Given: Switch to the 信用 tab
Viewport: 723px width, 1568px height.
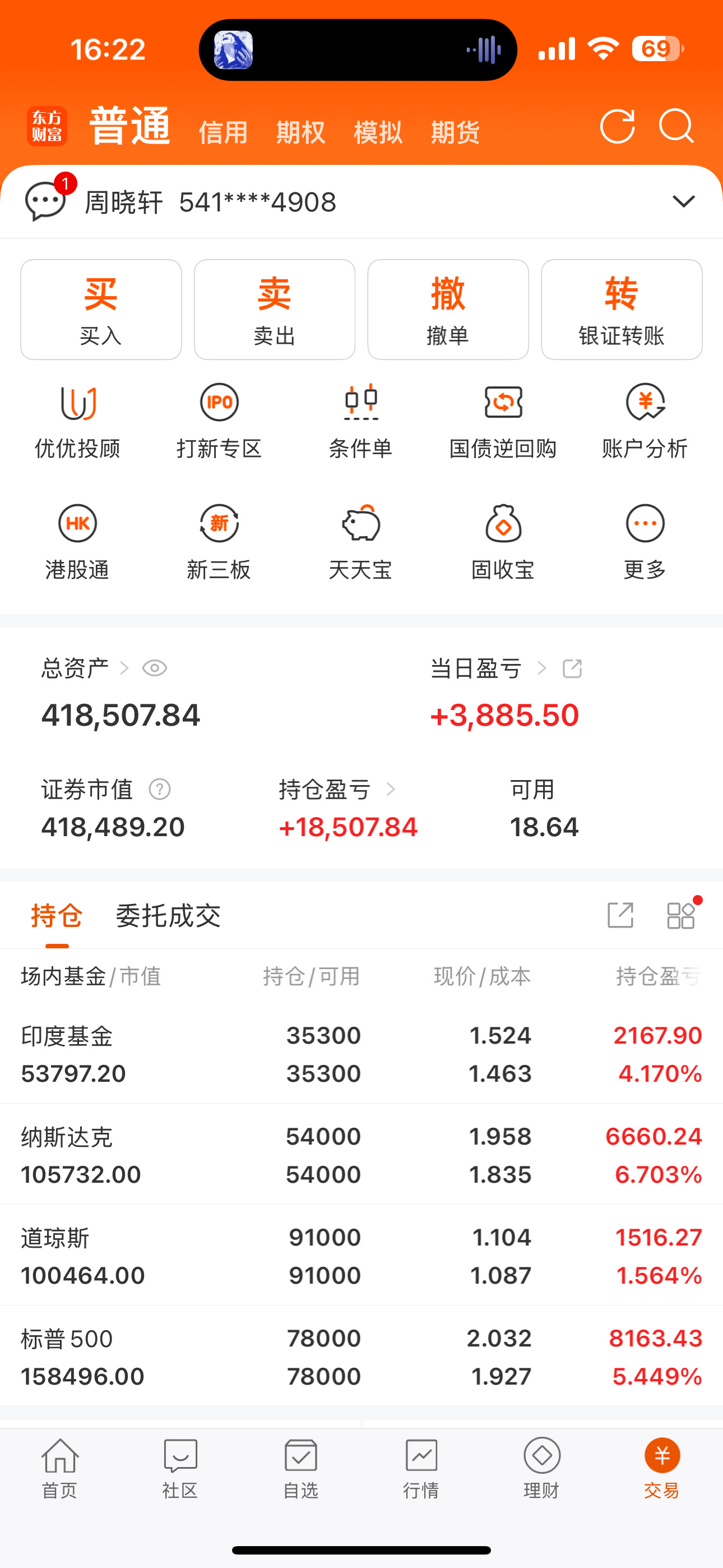Looking at the screenshot, I should 224,132.
